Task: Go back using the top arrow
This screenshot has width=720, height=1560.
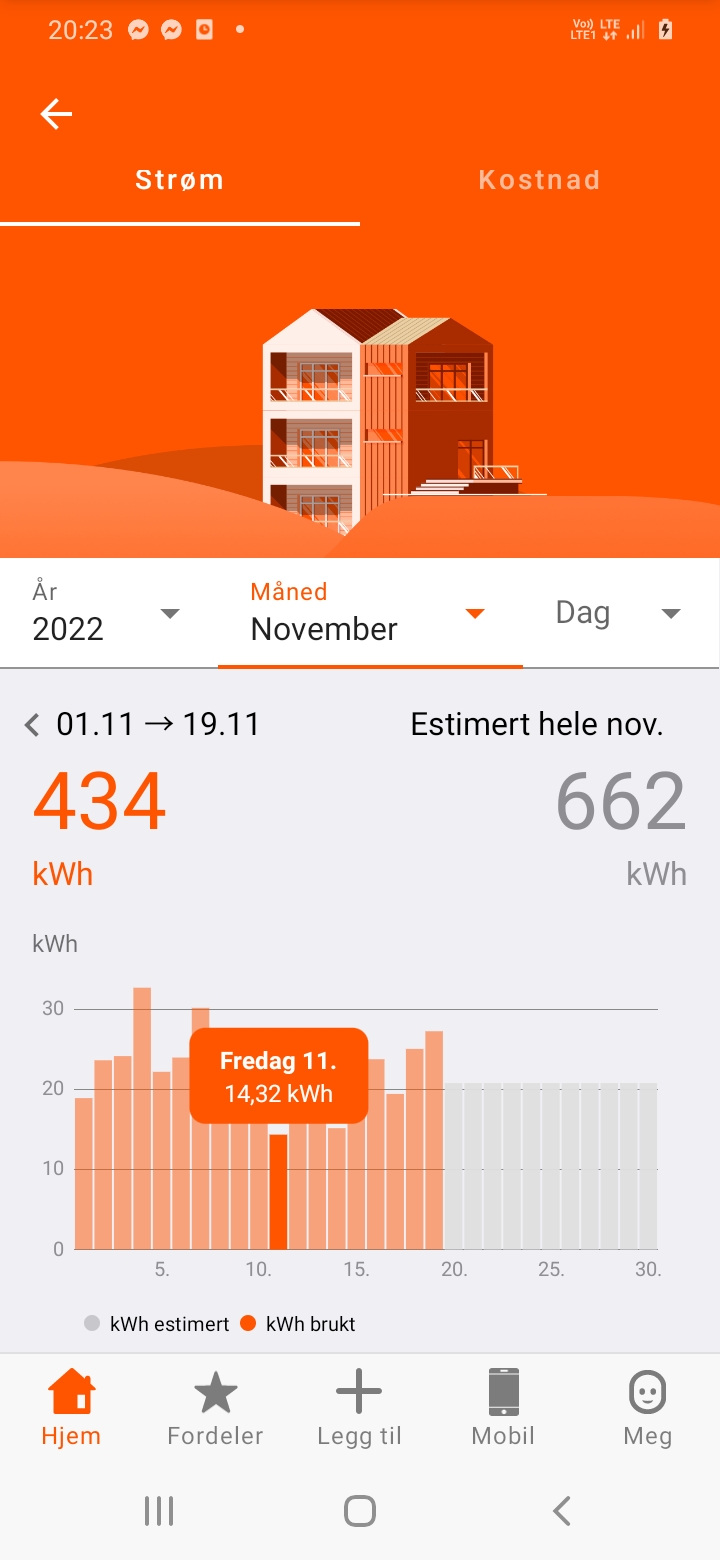Action: [x=56, y=115]
